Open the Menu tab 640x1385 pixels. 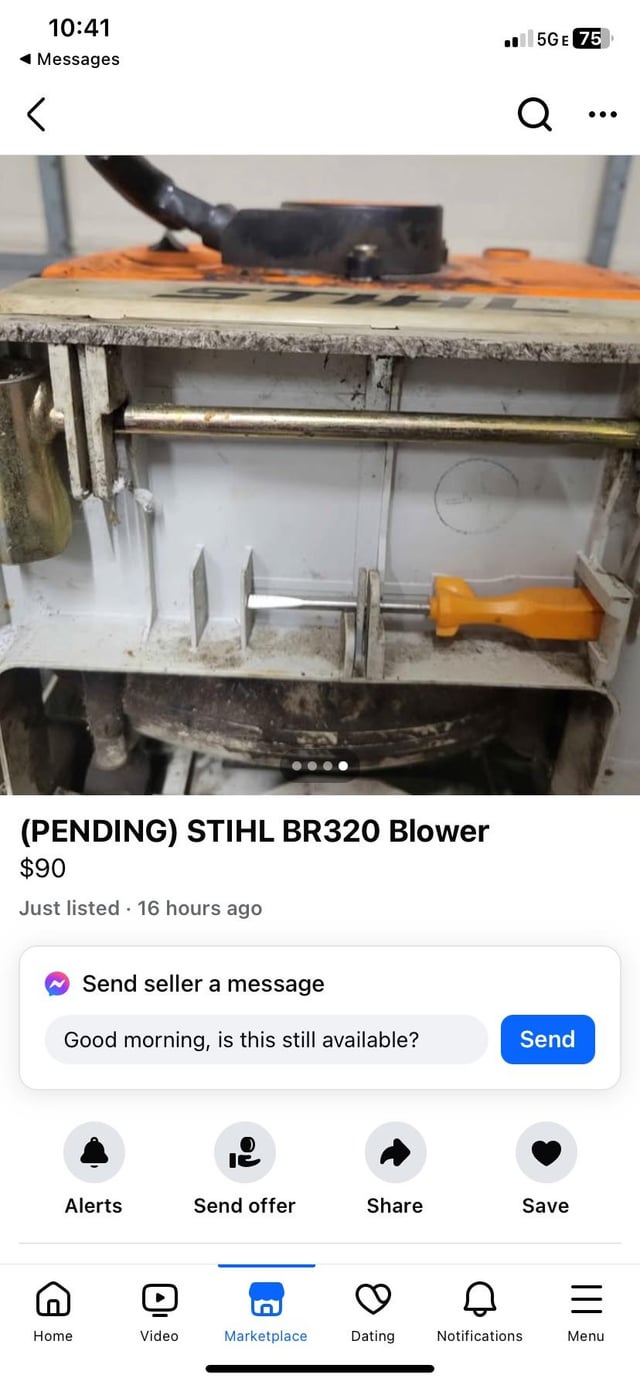586,1310
